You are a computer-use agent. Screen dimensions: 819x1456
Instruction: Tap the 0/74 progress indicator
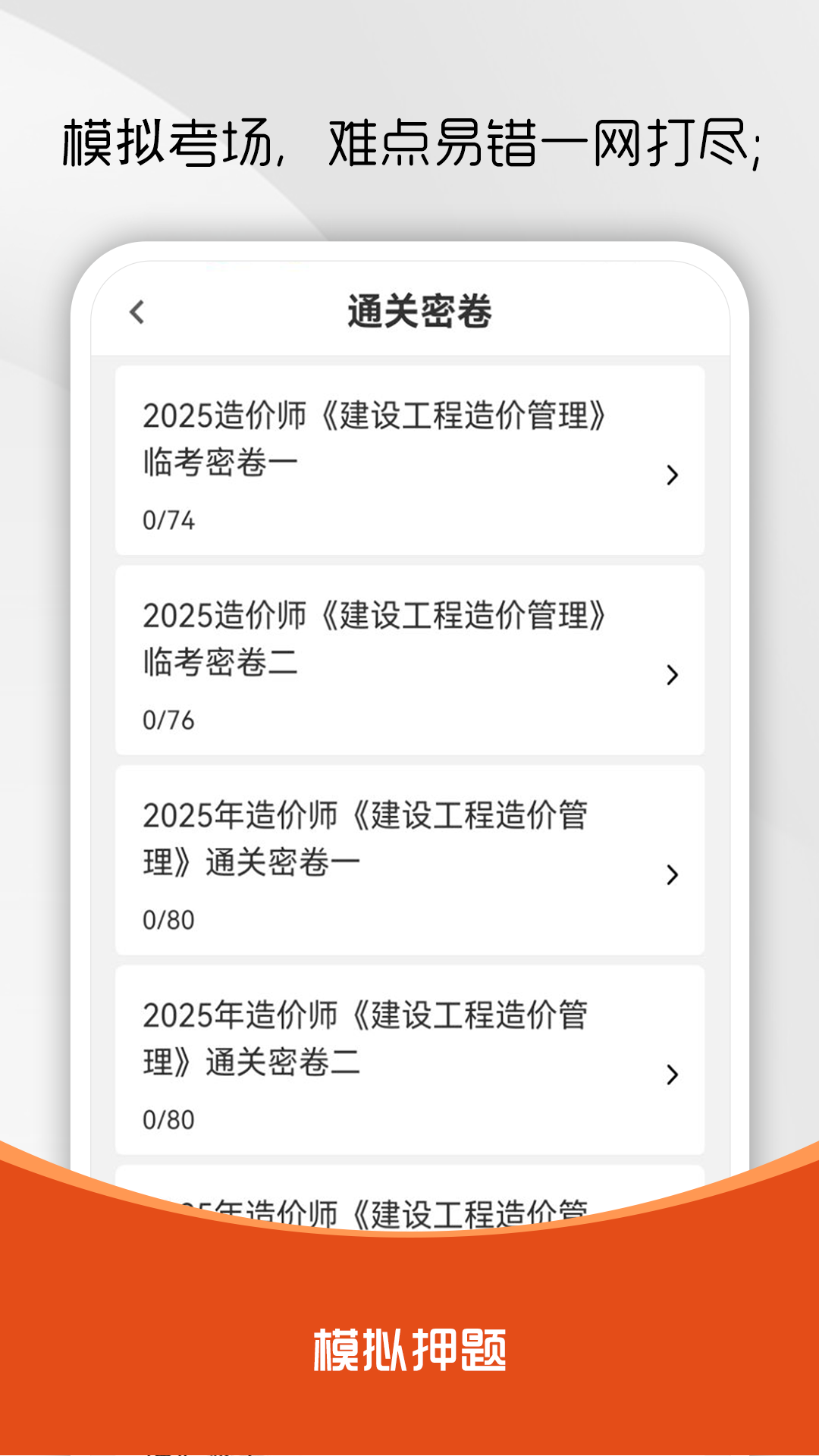click(x=168, y=520)
